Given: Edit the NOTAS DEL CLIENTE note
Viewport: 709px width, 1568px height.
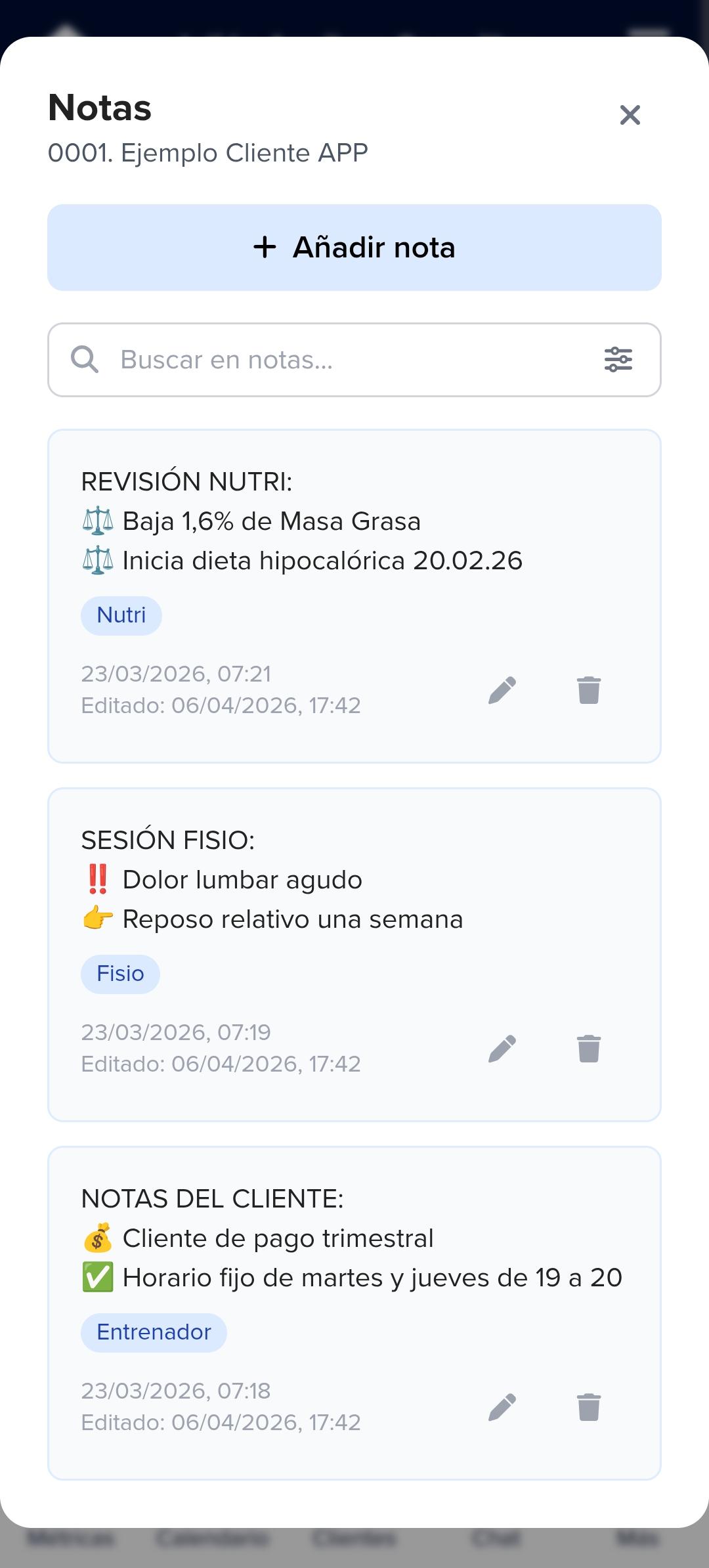Looking at the screenshot, I should 502,1407.
